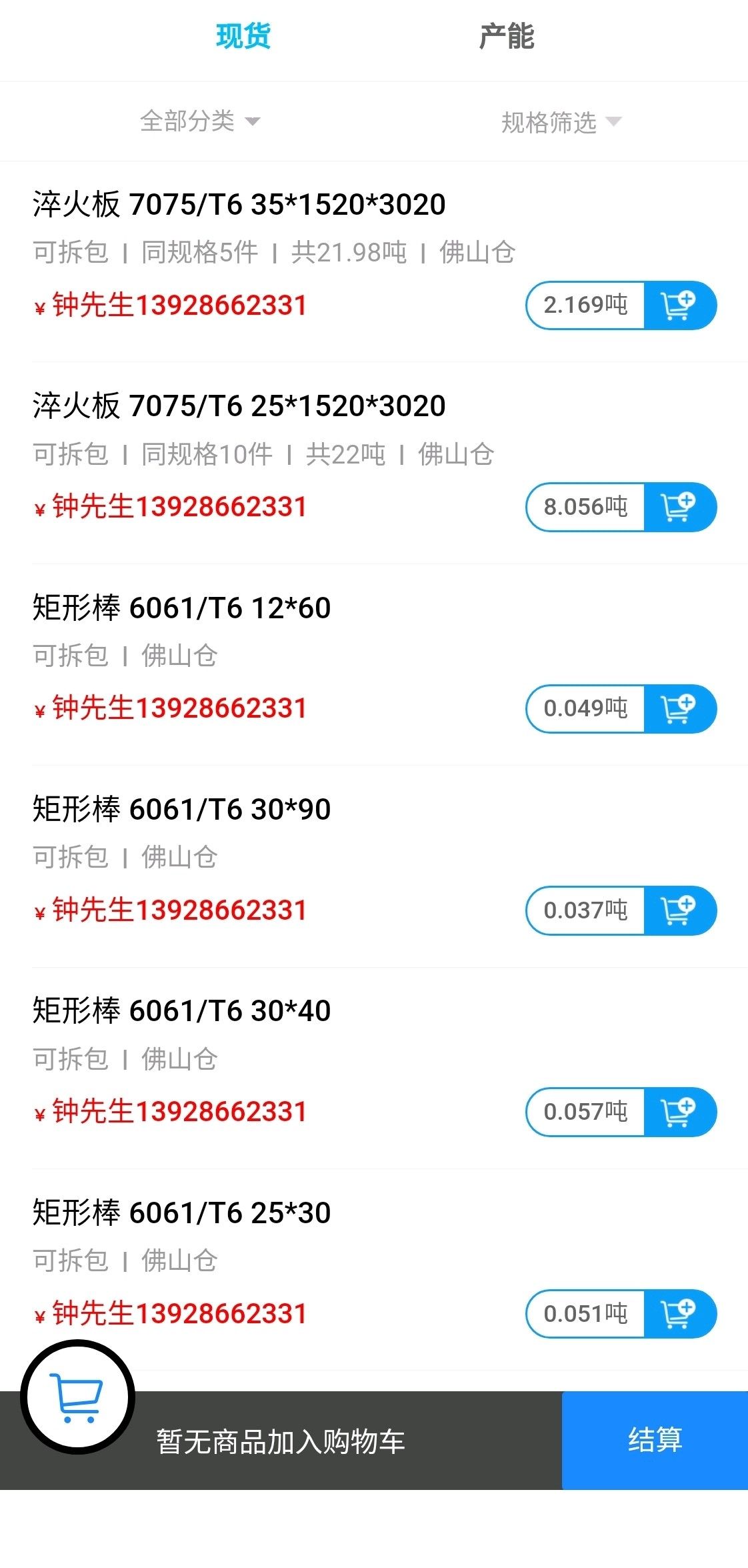Tap the 结算 checkout button
Screen dimensions: 748x1568
(655, 1441)
